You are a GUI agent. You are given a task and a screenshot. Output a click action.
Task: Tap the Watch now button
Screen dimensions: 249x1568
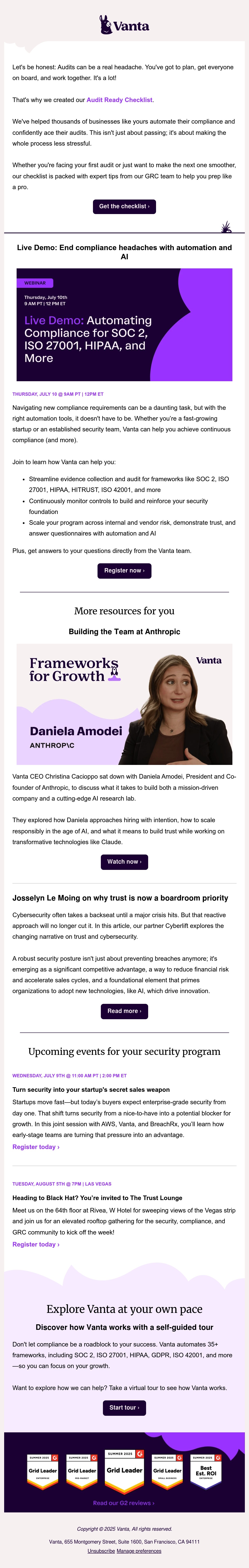(x=124, y=861)
